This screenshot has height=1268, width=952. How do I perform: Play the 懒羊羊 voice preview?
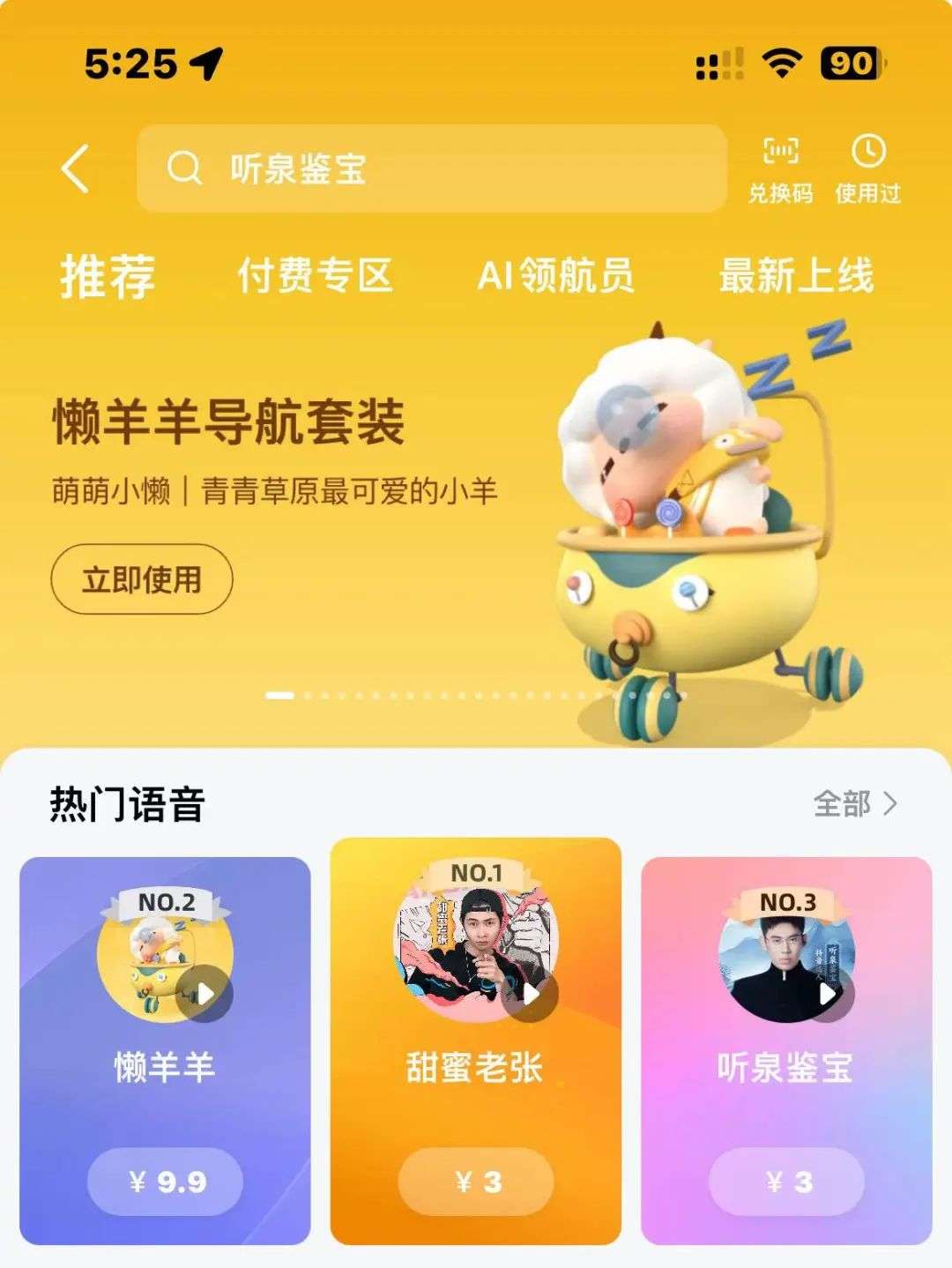coord(205,994)
